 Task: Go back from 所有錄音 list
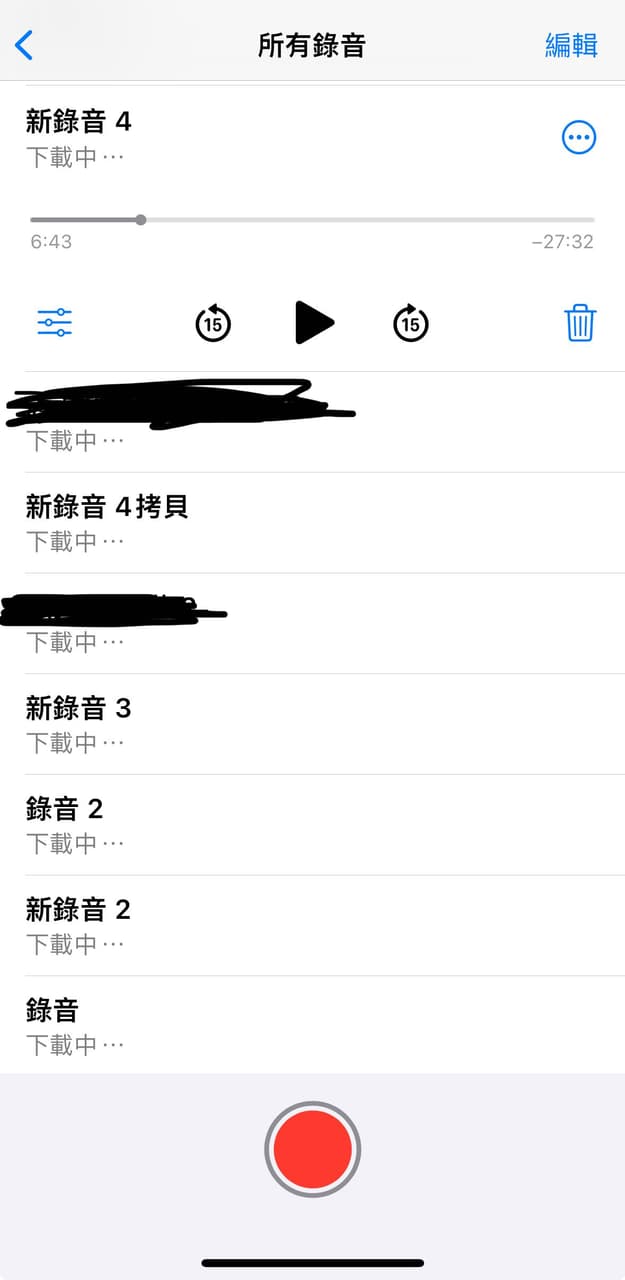click(24, 45)
